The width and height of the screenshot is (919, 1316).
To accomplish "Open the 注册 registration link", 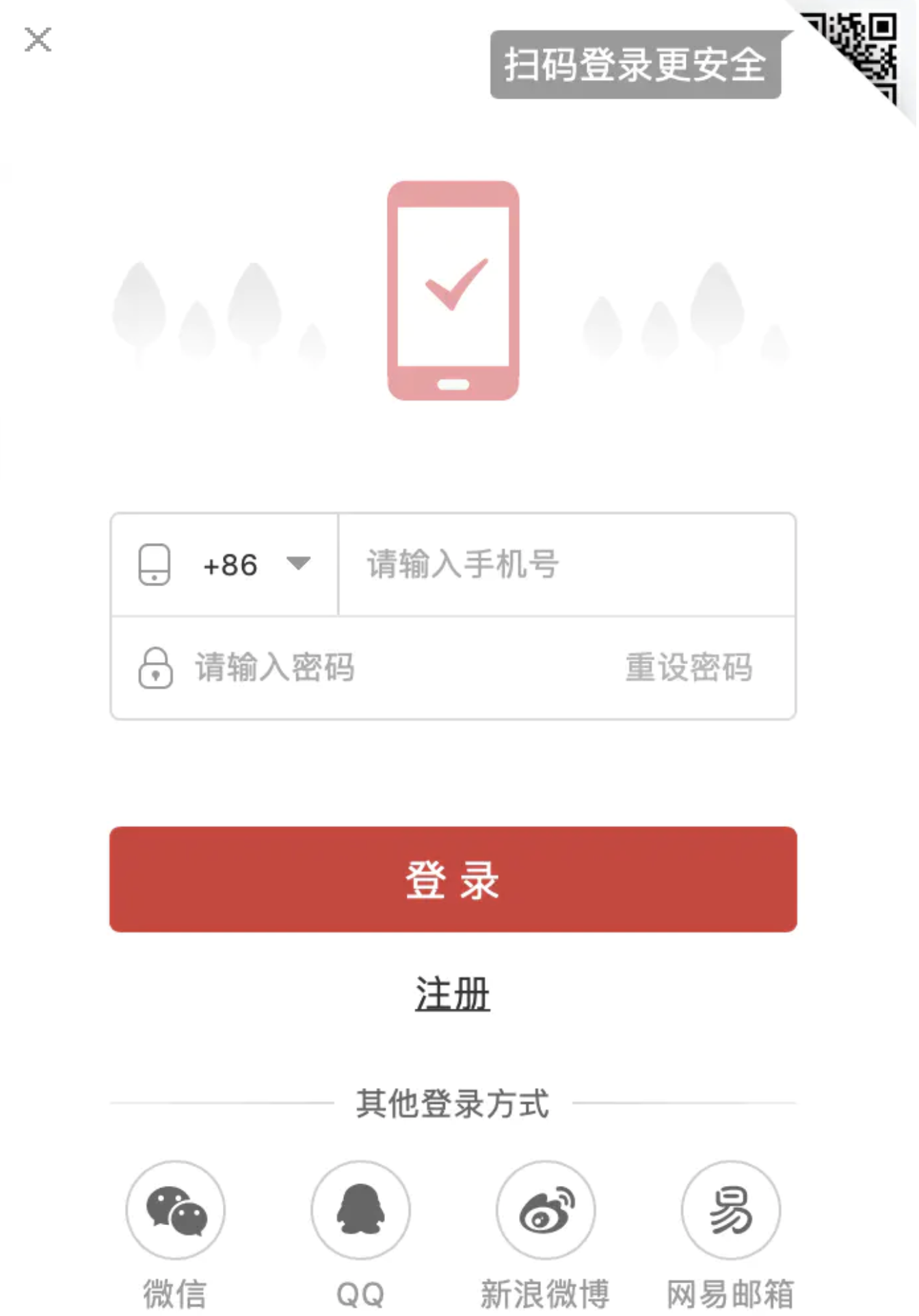I will tap(453, 994).
